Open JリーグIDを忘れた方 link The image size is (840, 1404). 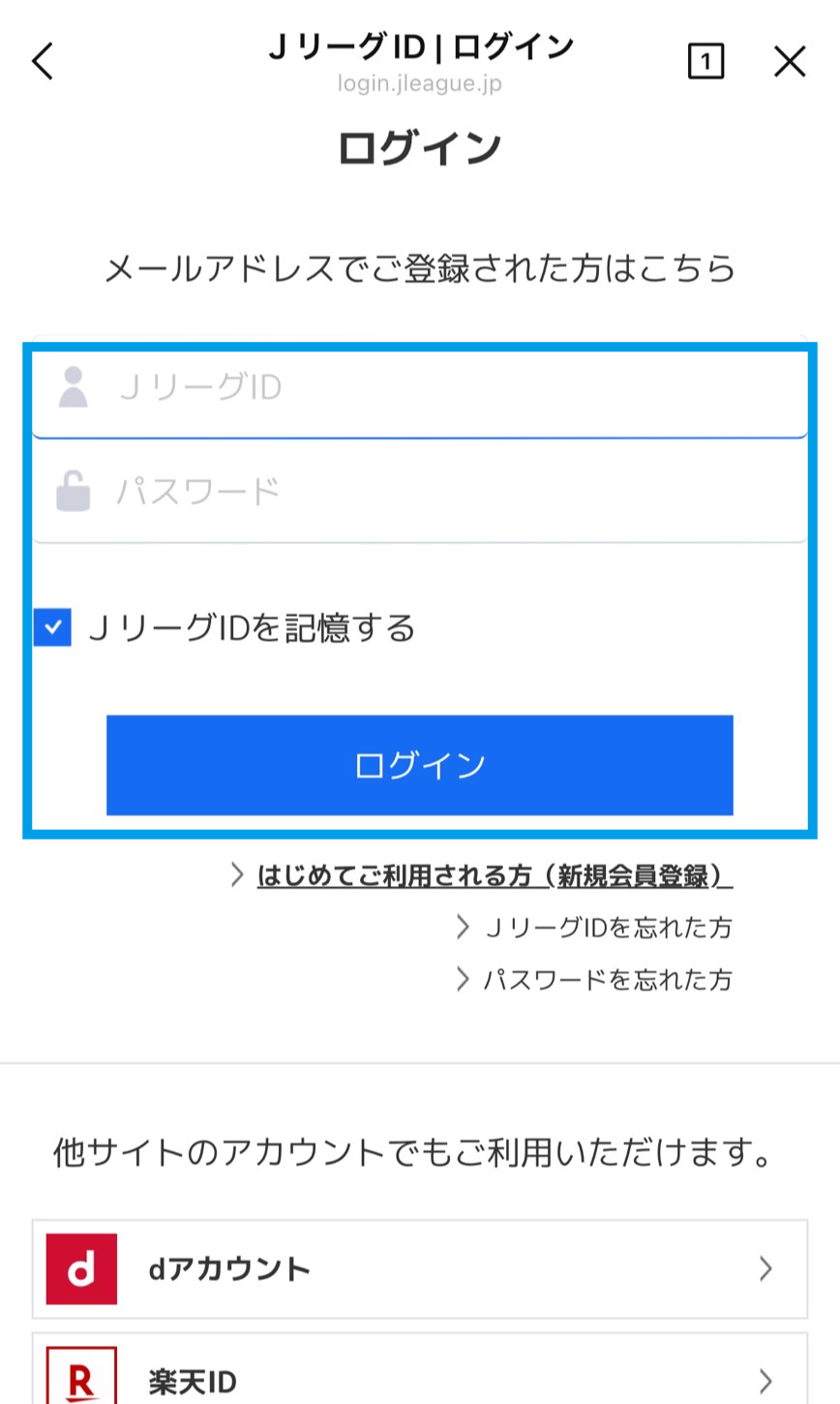click(x=607, y=928)
